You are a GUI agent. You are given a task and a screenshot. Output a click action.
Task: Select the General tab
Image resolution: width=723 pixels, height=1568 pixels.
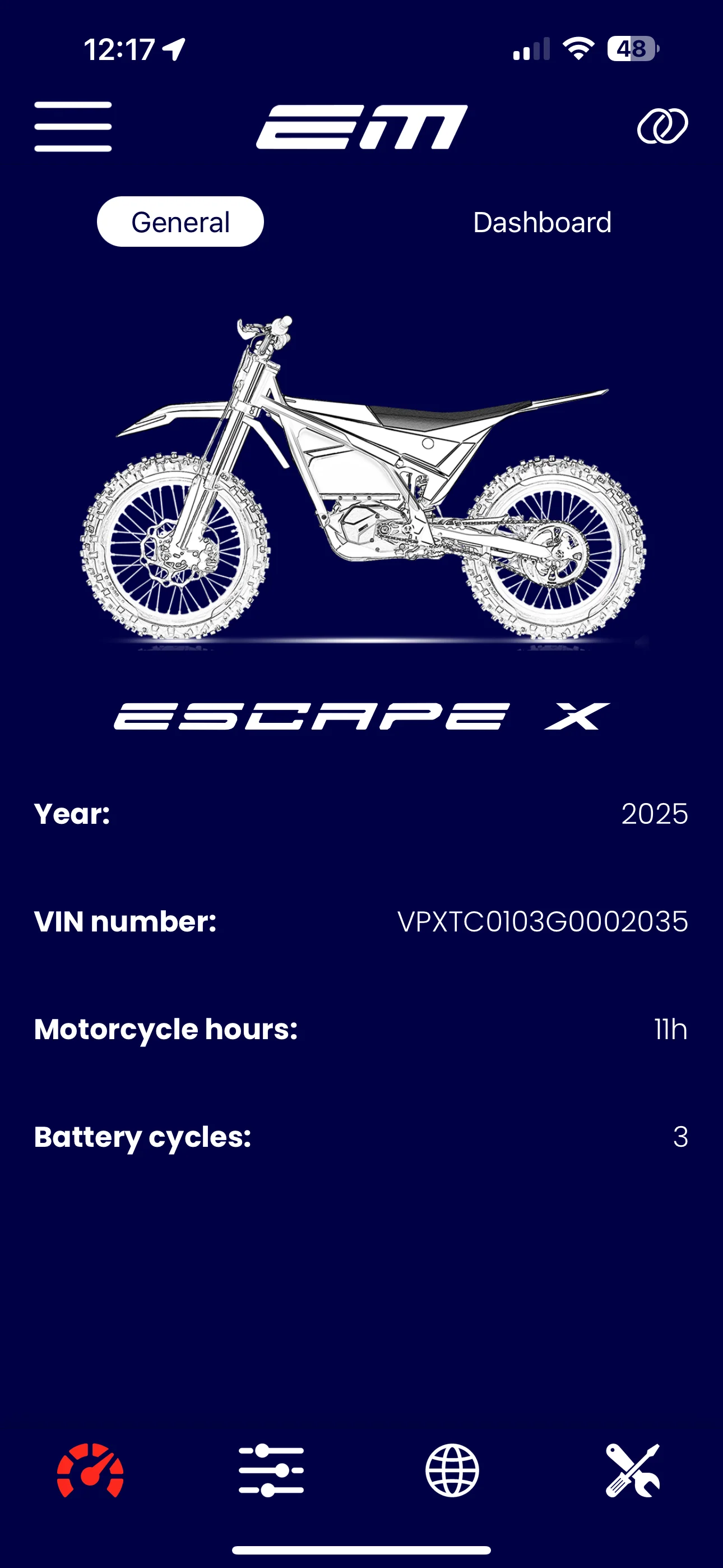(180, 222)
